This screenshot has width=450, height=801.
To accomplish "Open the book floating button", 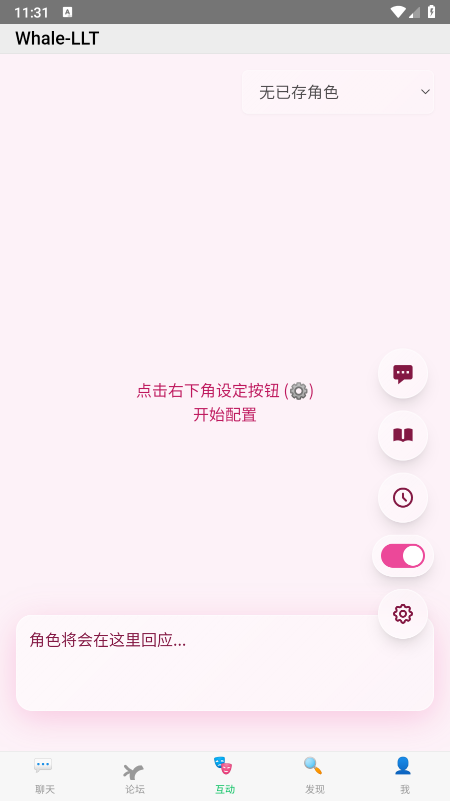I will click(x=402, y=435).
